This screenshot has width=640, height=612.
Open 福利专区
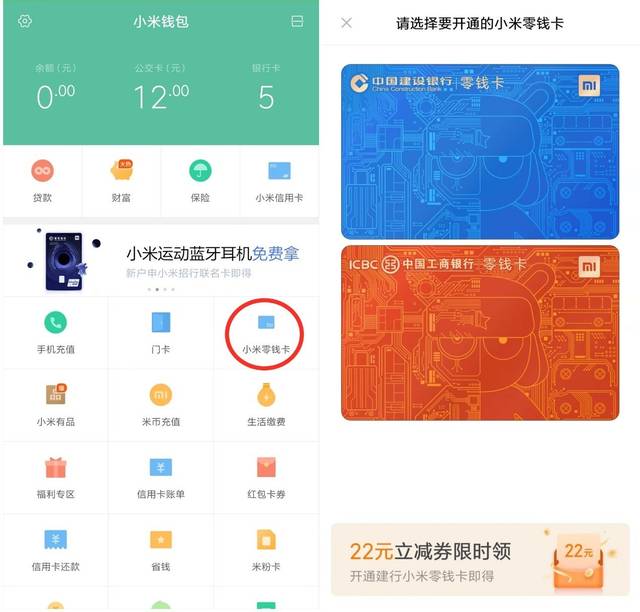pos(56,478)
